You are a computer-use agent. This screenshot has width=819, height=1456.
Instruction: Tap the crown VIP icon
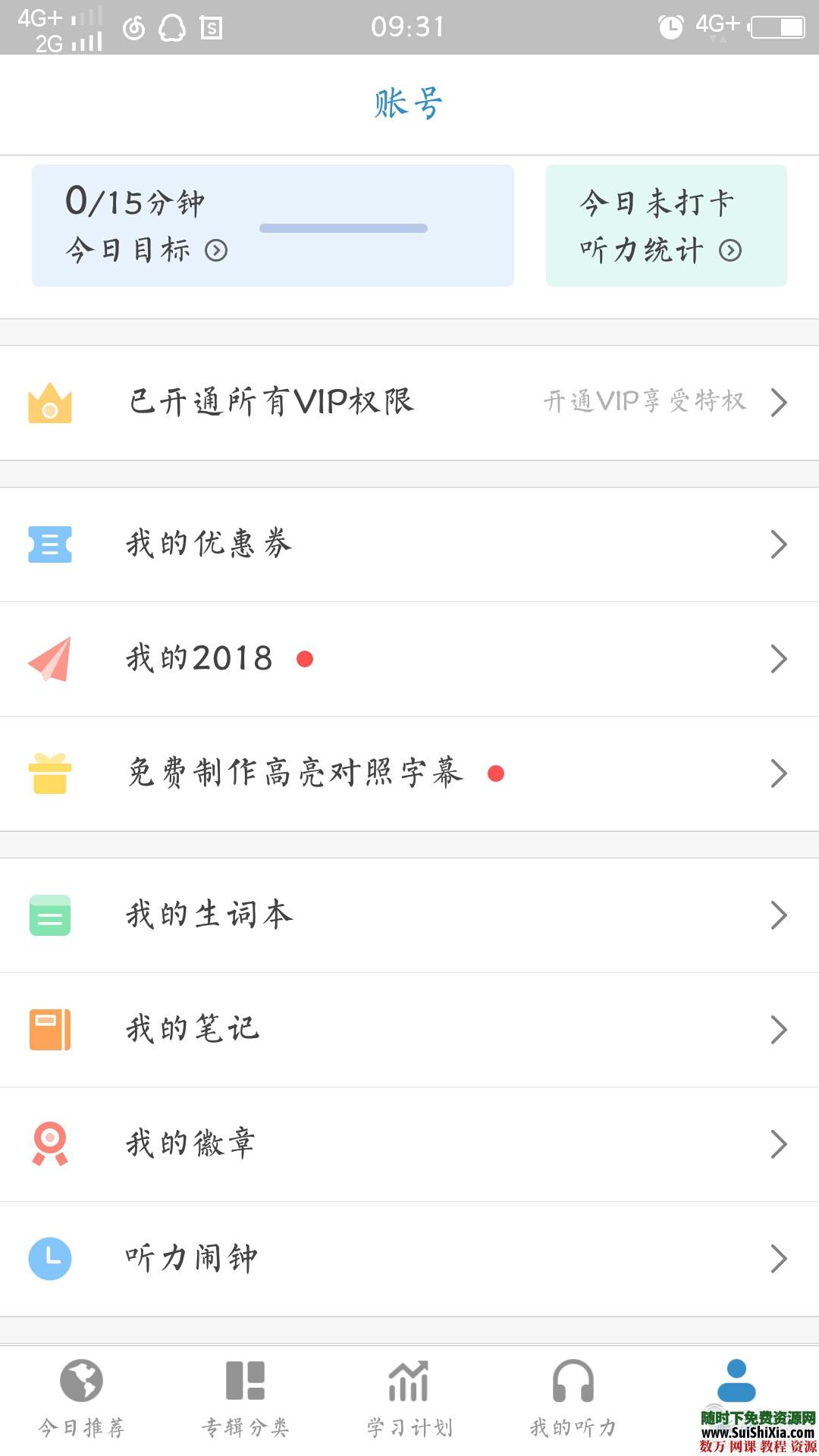[x=50, y=403]
